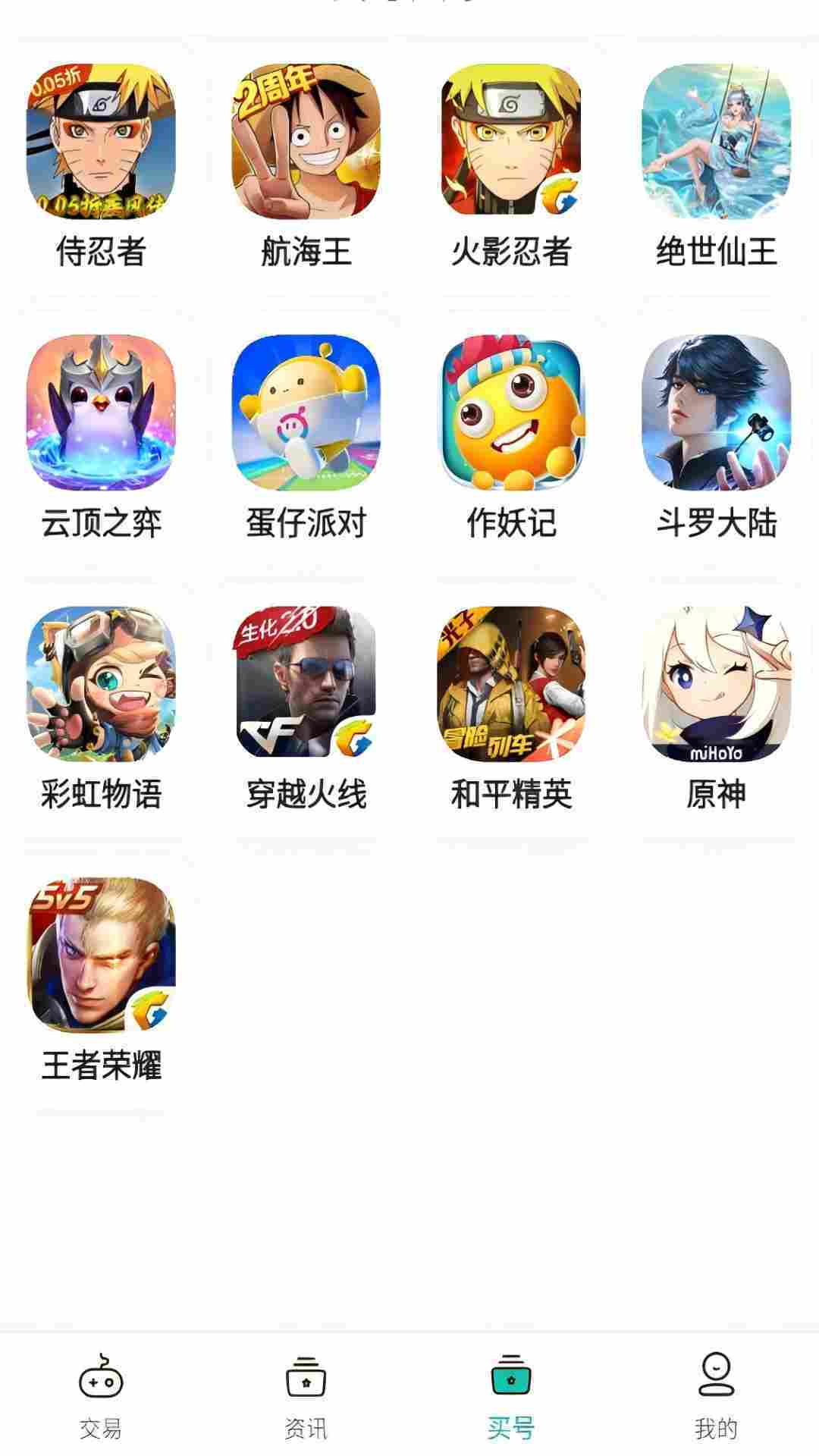This screenshot has height=1456, width=819.
Task: Tap the 王者荣耀 text label
Action: [x=102, y=1068]
